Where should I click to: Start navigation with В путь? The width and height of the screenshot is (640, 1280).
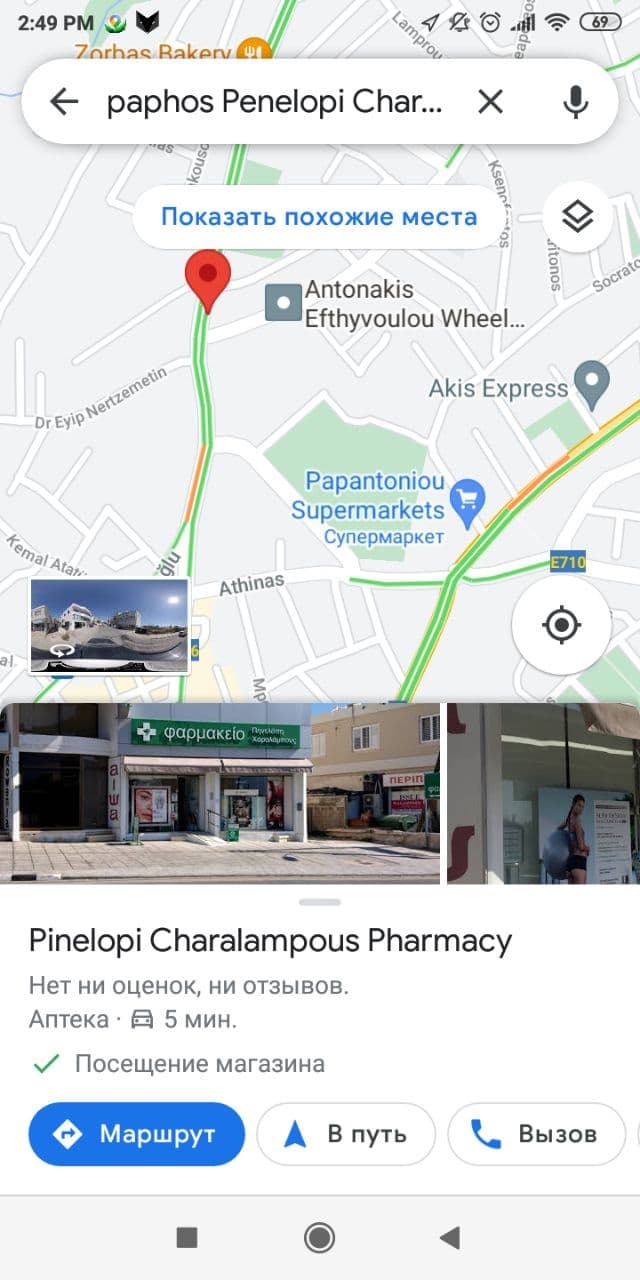346,1134
